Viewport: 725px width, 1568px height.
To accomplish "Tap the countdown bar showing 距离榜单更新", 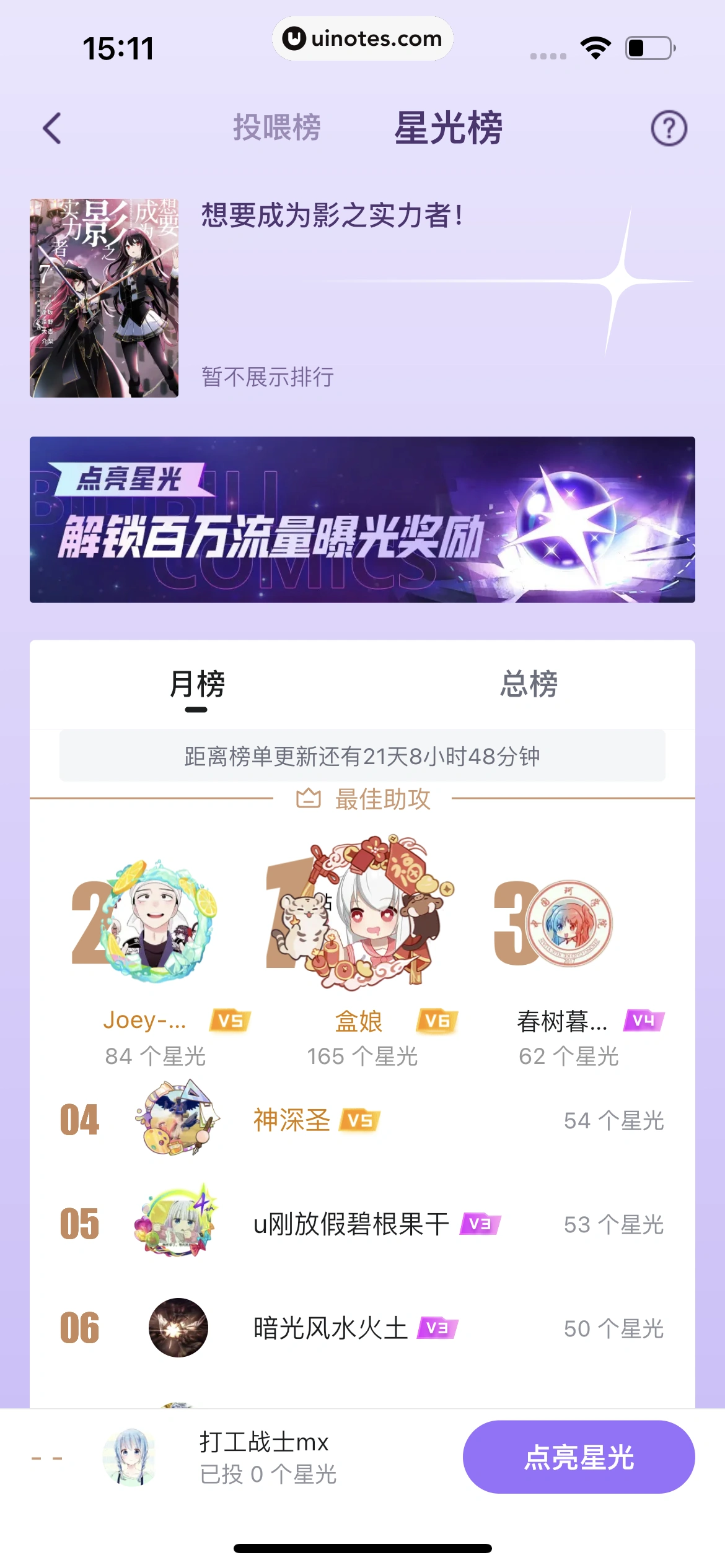I will tap(362, 756).
